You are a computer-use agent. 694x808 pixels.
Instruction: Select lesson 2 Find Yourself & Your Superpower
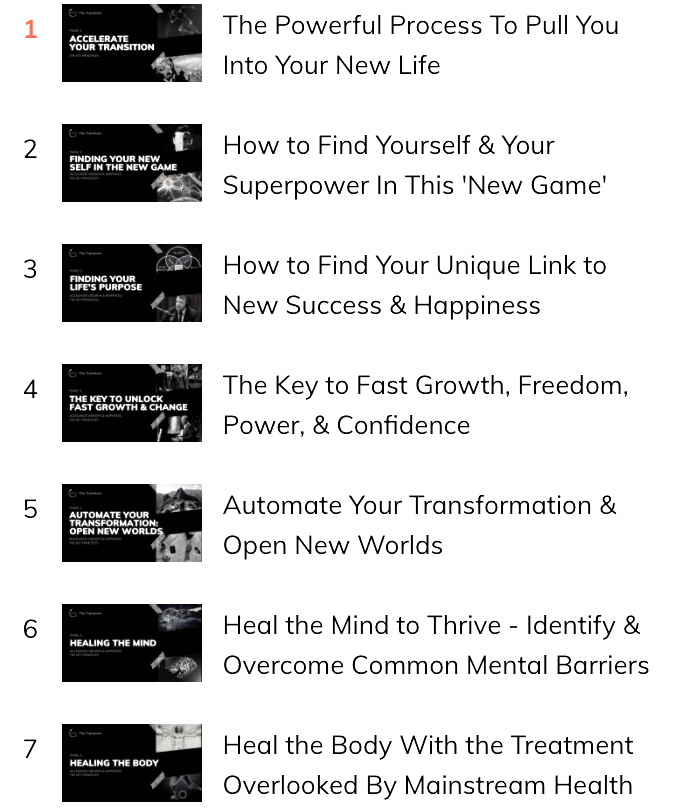click(414, 165)
